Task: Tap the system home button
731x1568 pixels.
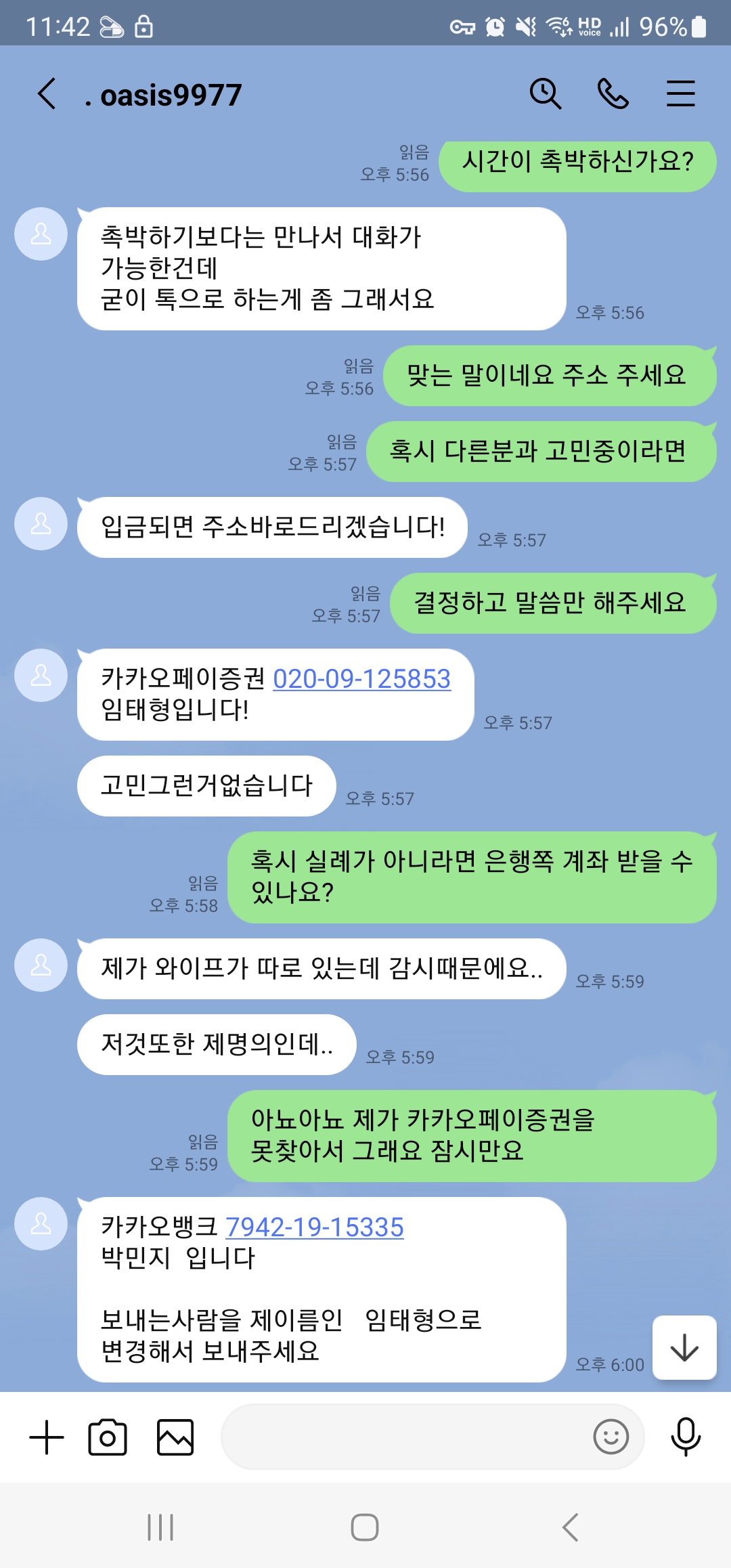Action: pos(365,1527)
